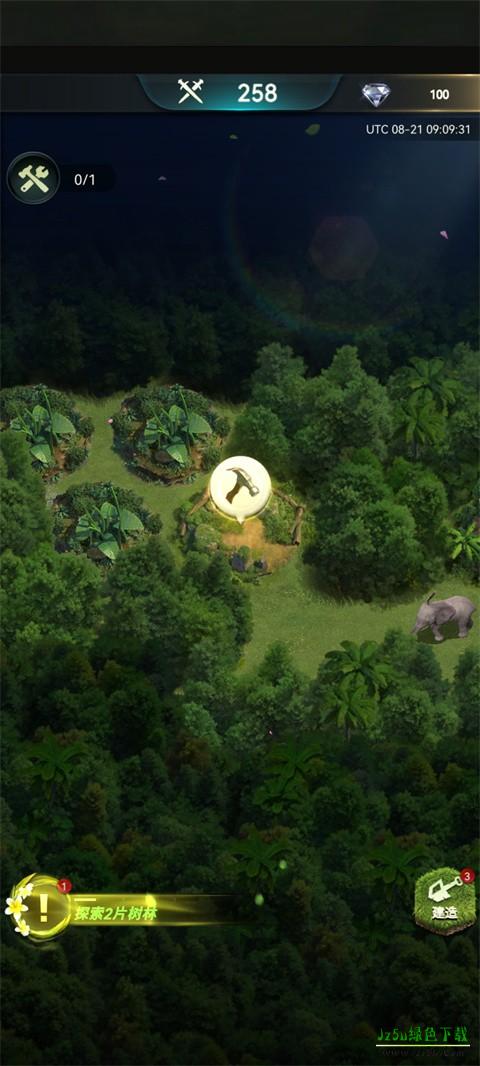Tap the diamond currency icon

tap(375, 94)
